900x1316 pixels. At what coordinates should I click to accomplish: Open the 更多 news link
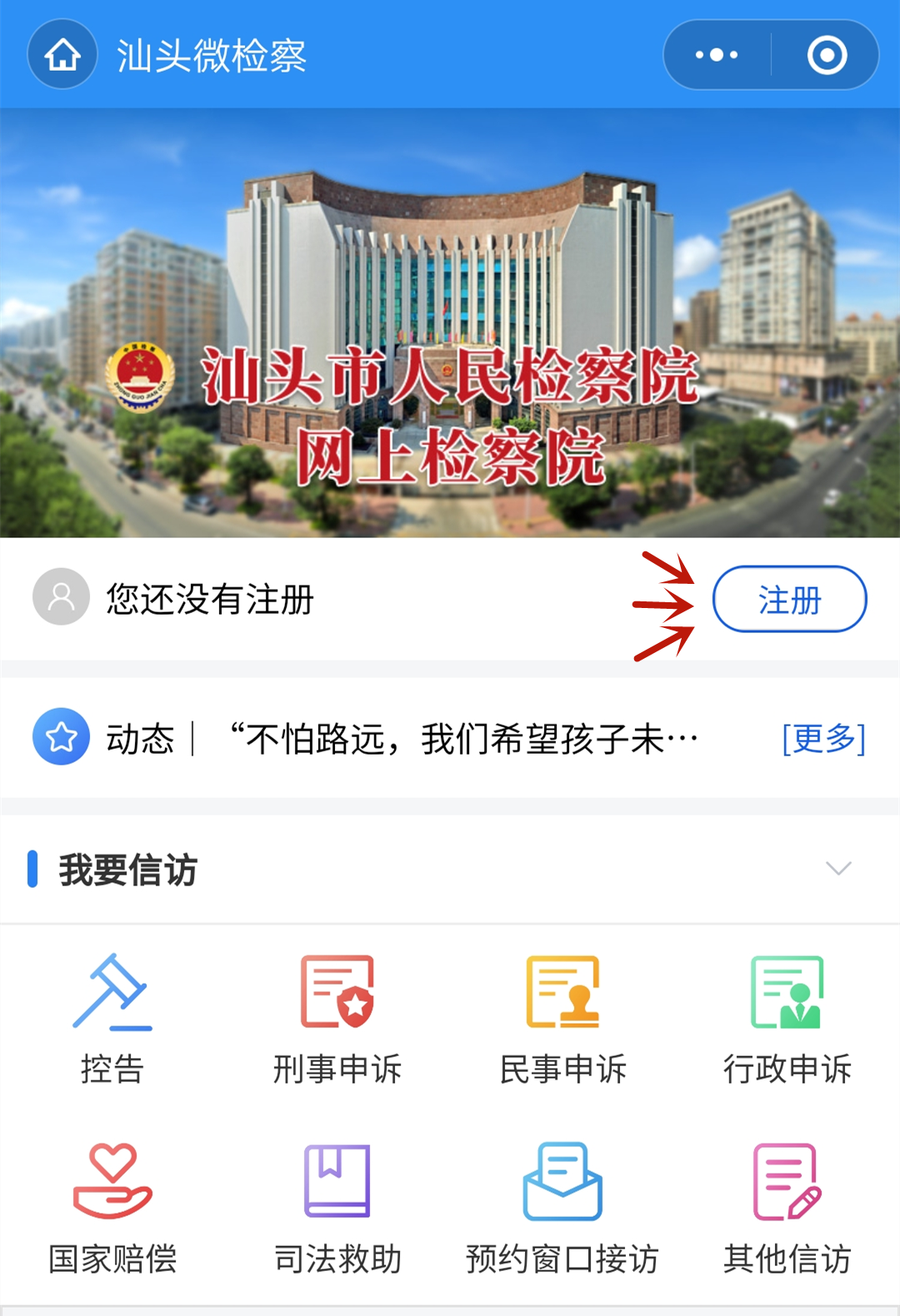pyautogui.click(x=823, y=738)
